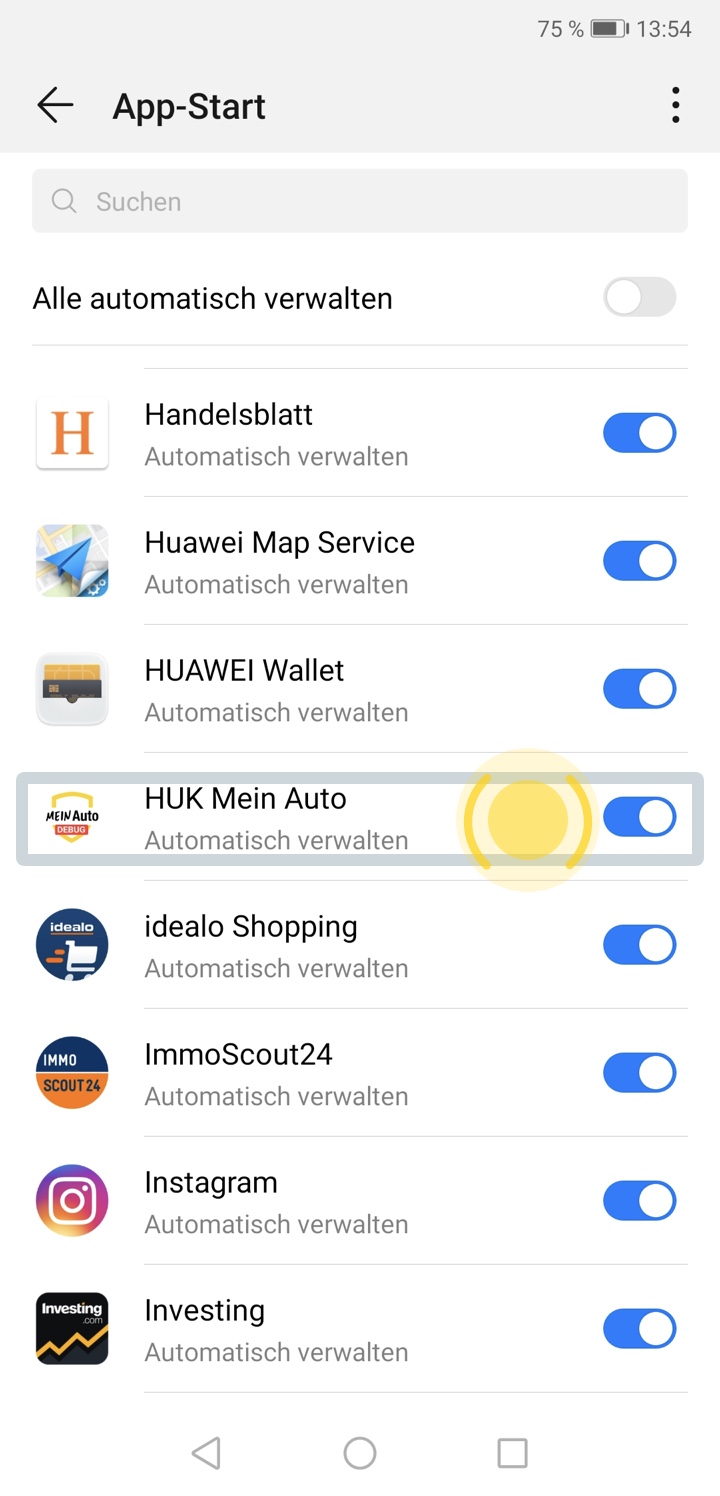The image size is (720, 1496).
Task: Enable Alle automatisch verwalten switch
Action: 640,297
